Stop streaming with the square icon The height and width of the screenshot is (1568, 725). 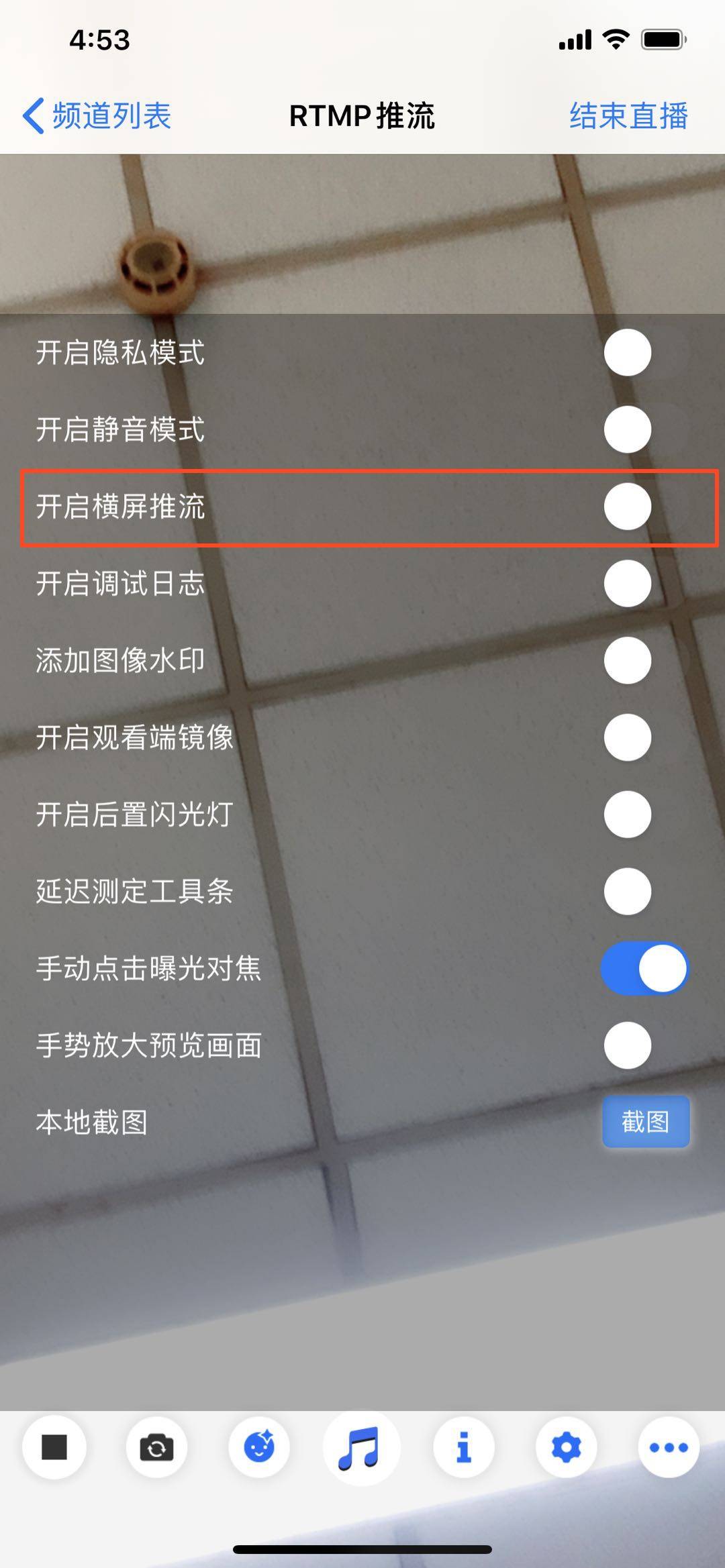(54, 1447)
